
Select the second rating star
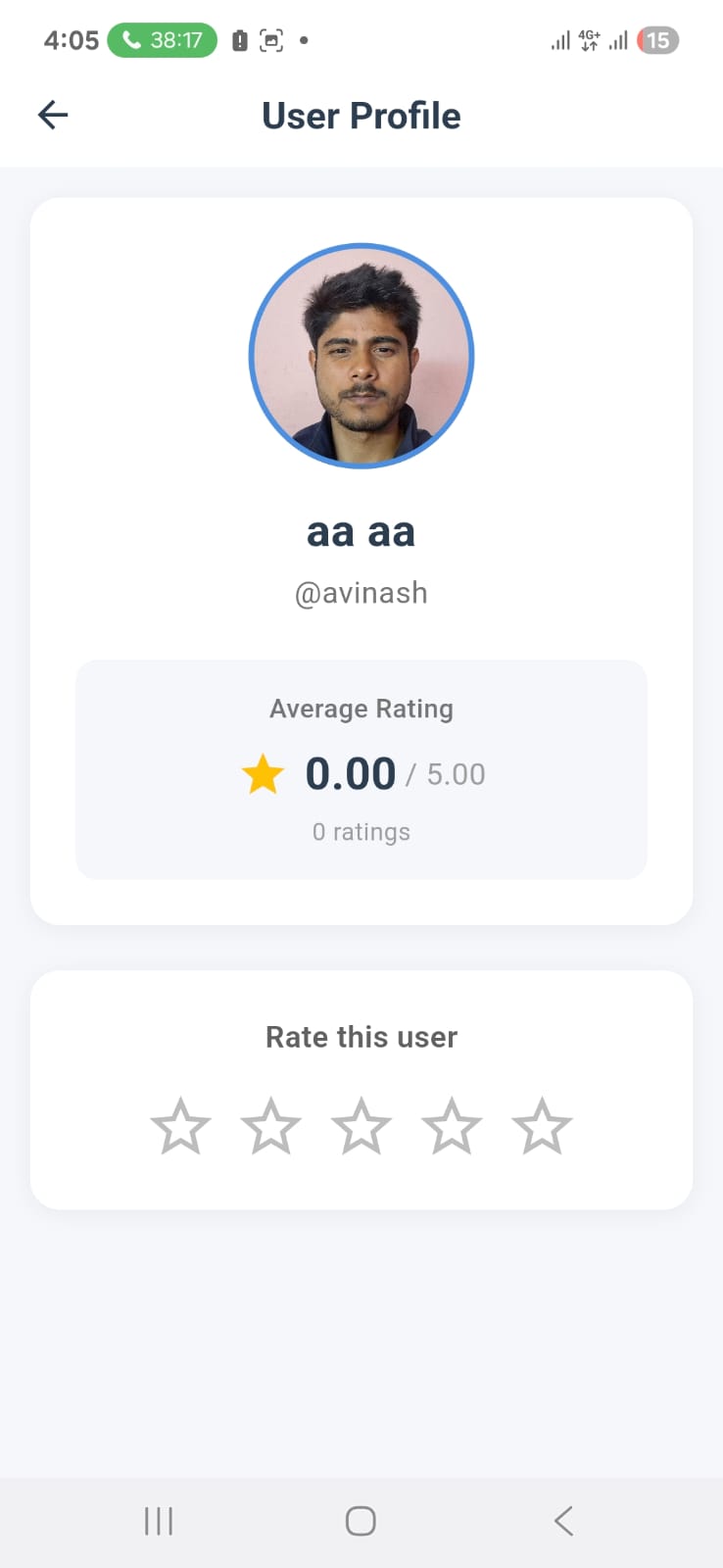point(270,1125)
